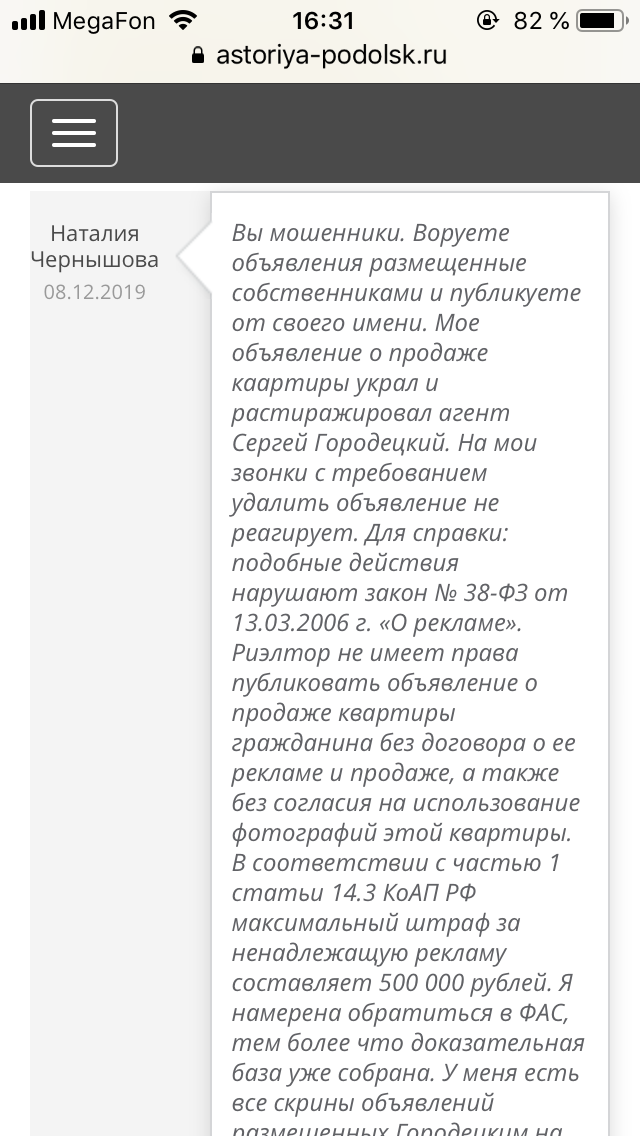
Task: Tap the astoriya-podolsk.ru address bar
Action: click(x=320, y=56)
